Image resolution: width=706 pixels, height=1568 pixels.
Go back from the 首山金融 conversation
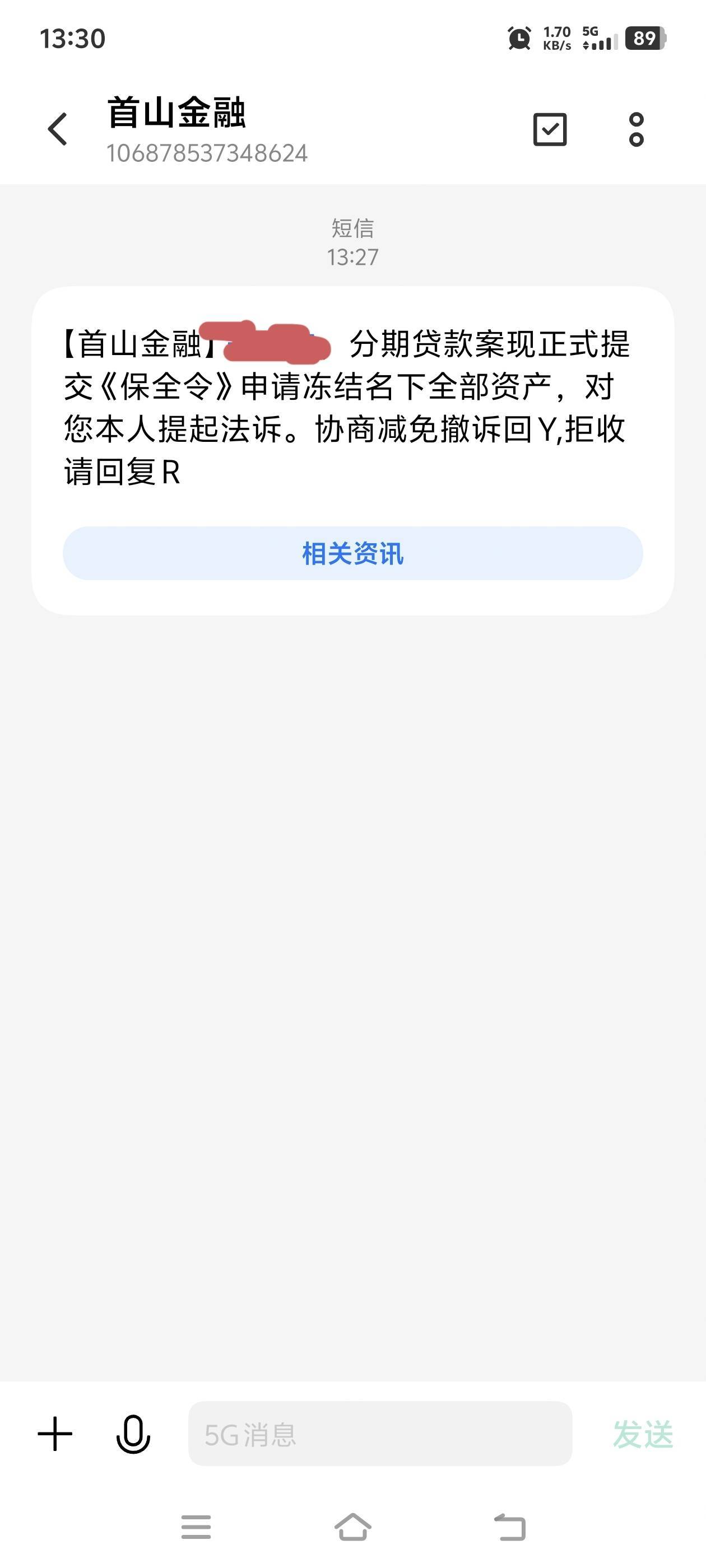point(58,129)
